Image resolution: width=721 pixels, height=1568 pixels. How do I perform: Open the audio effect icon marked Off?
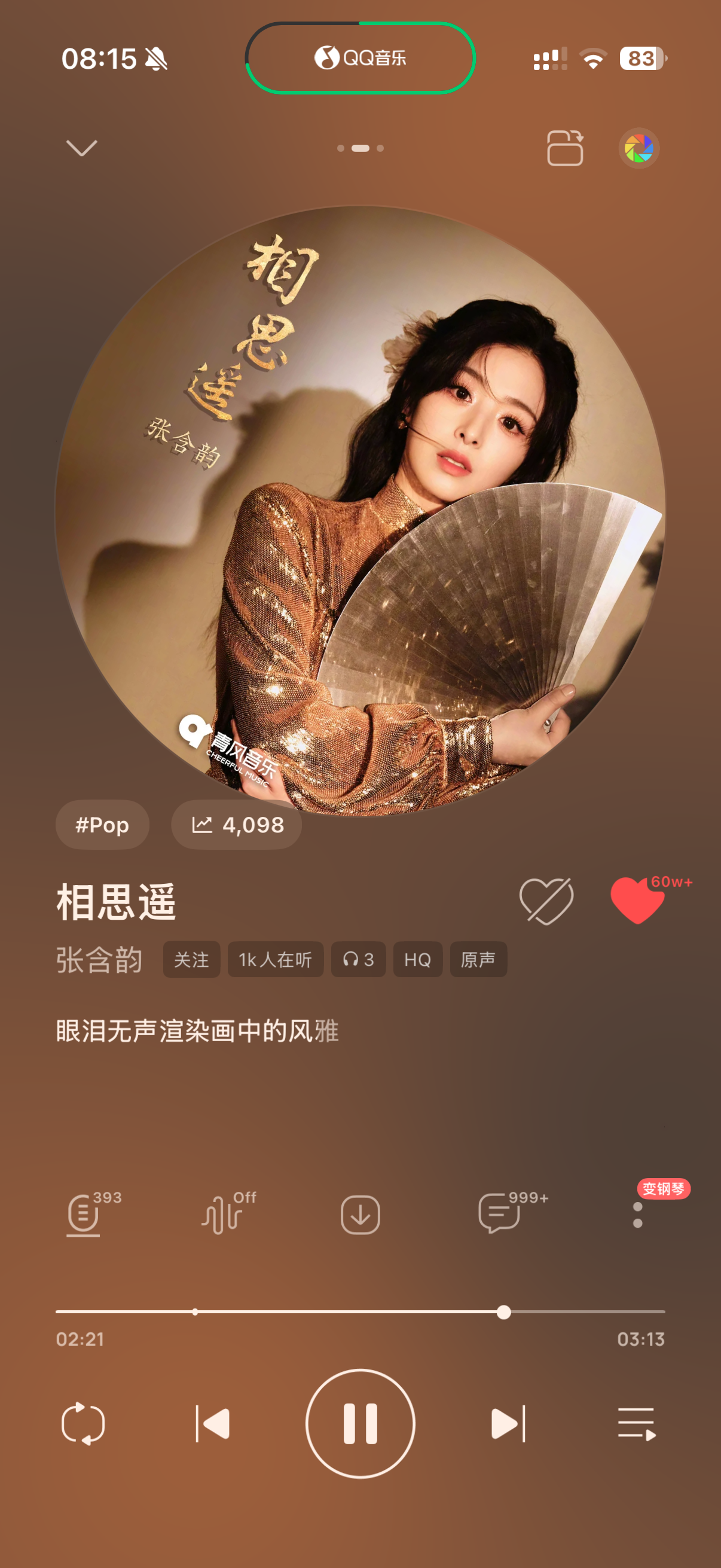coord(222,1215)
